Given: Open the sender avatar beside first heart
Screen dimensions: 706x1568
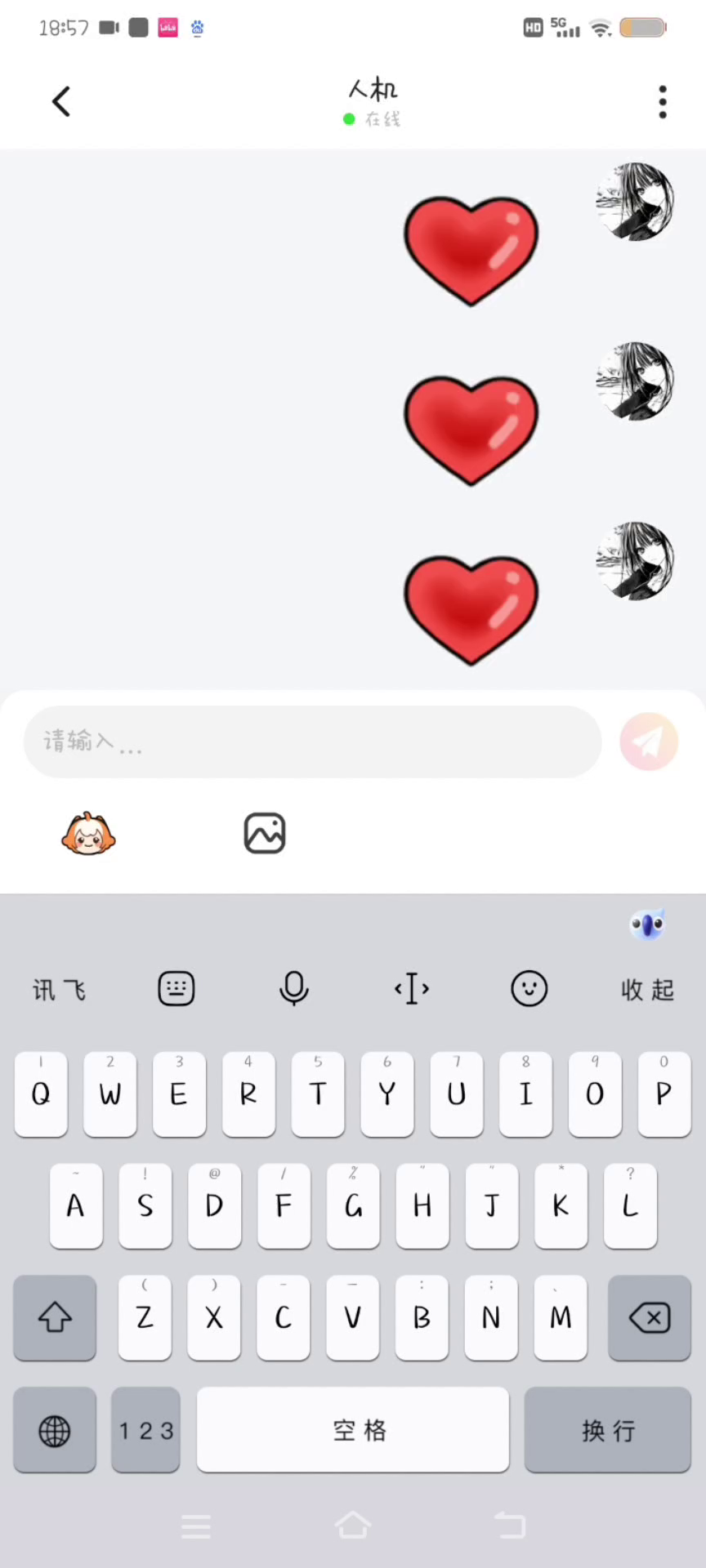Looking at the screenshot, I should pos(635,202).
